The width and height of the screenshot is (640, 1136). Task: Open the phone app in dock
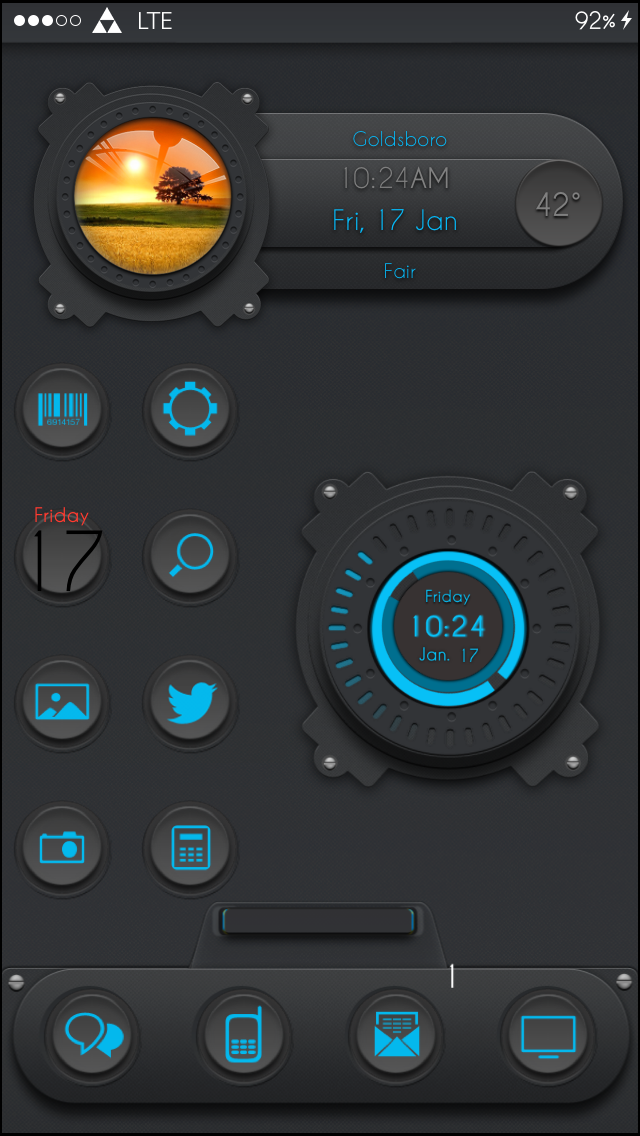244,1035
